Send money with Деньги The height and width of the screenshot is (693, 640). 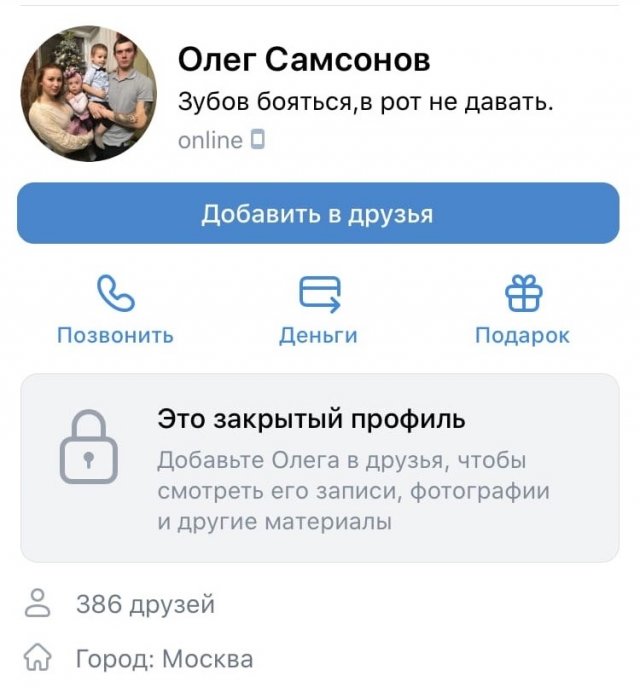[x=318, y=310]
